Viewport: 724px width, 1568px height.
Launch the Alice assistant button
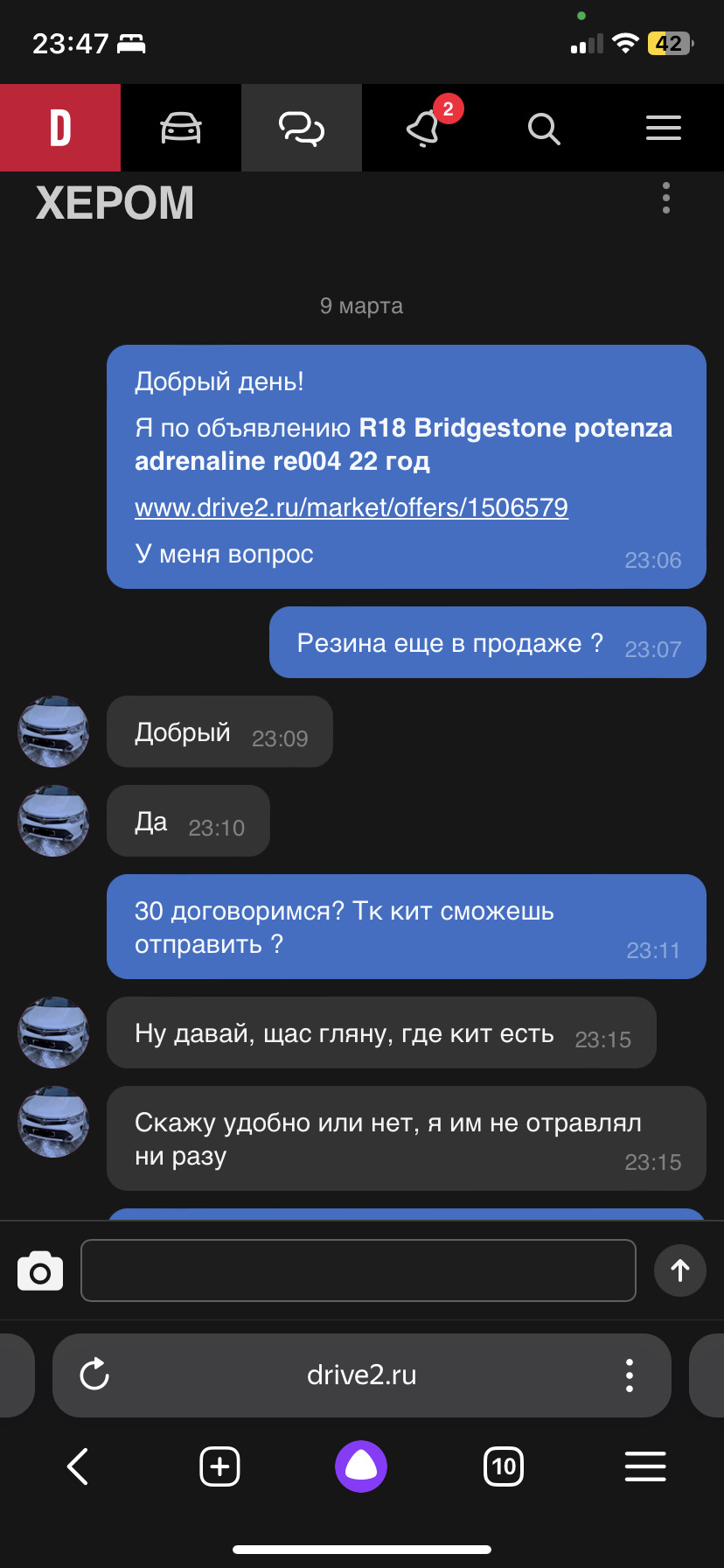[x=361, y=1466]
